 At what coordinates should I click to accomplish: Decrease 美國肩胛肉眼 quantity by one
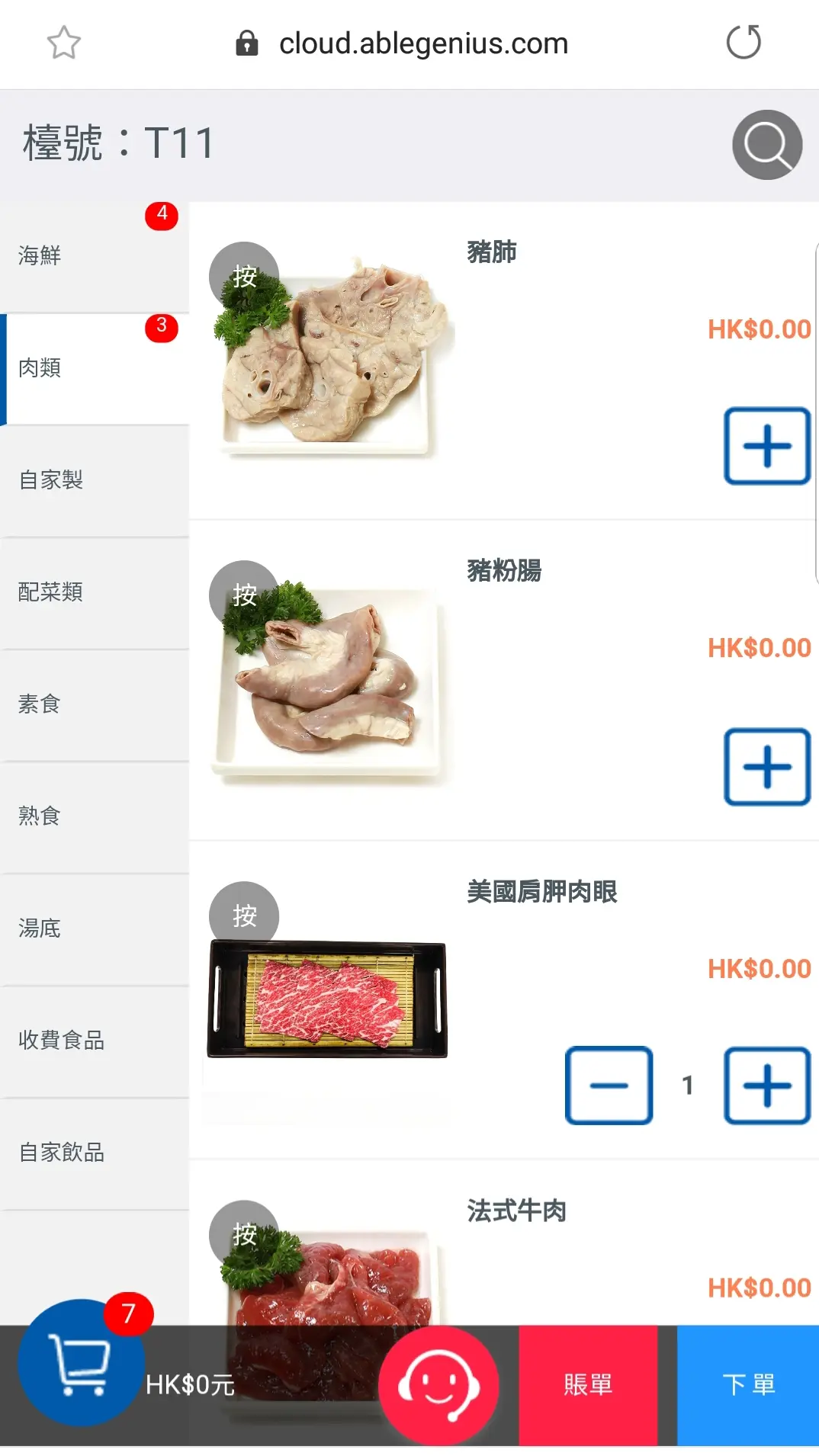click(x=609, y=1086)
